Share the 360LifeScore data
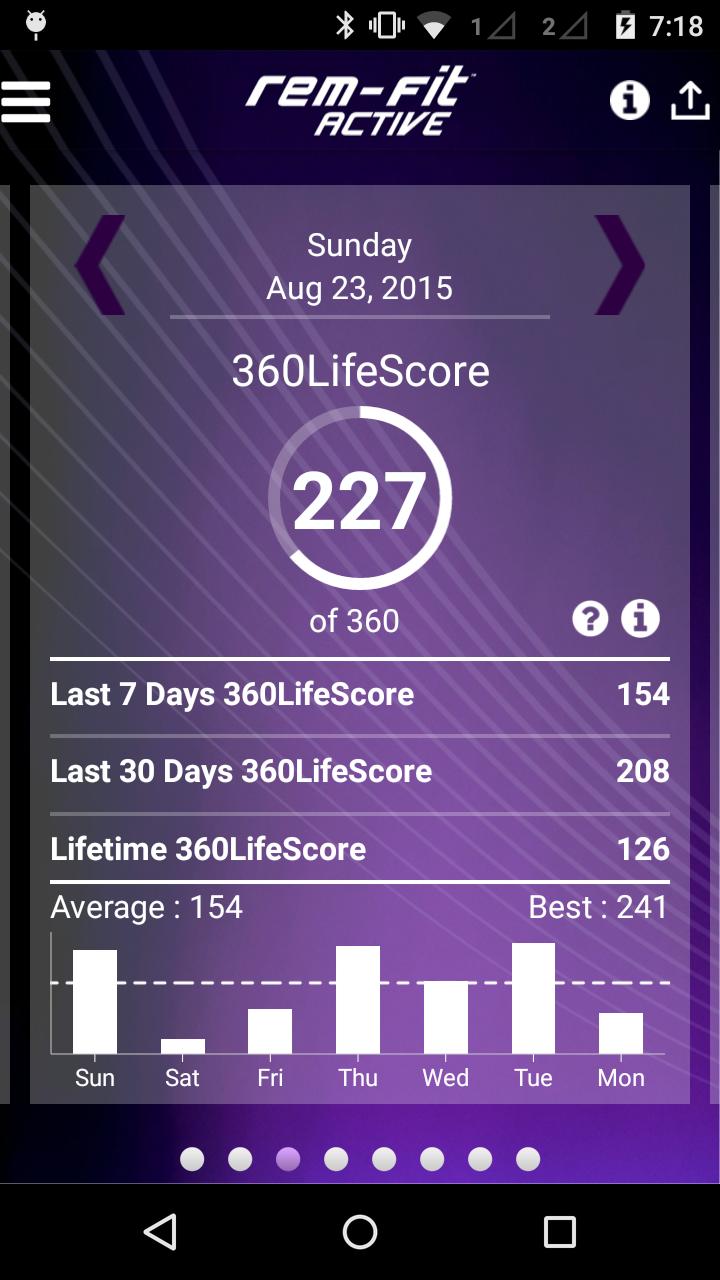720x1280 pixels. click(689, 100)
